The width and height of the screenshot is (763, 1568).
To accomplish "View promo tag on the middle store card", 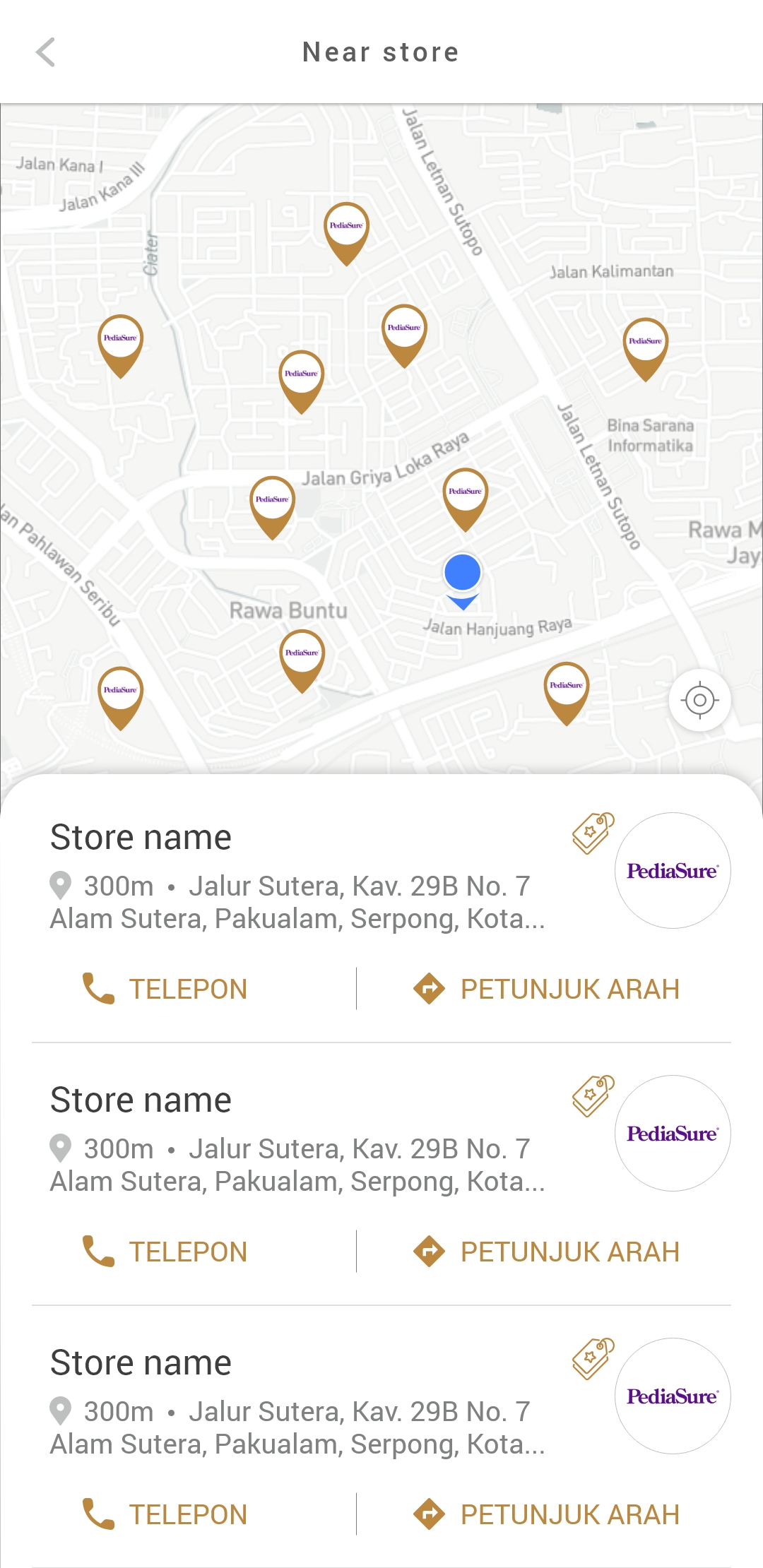I will [593, 1095].
